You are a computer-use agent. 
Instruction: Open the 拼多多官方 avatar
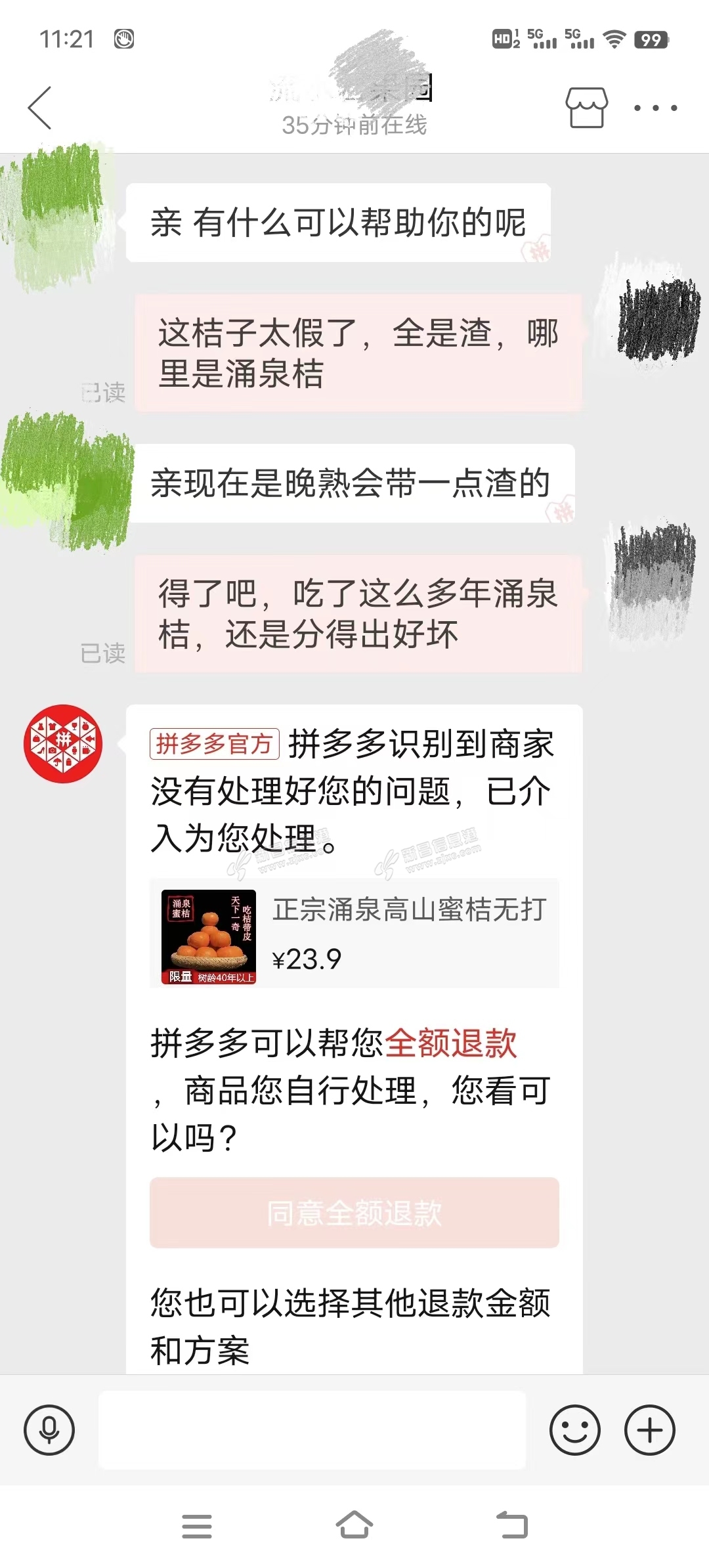[x=63, y=743]
